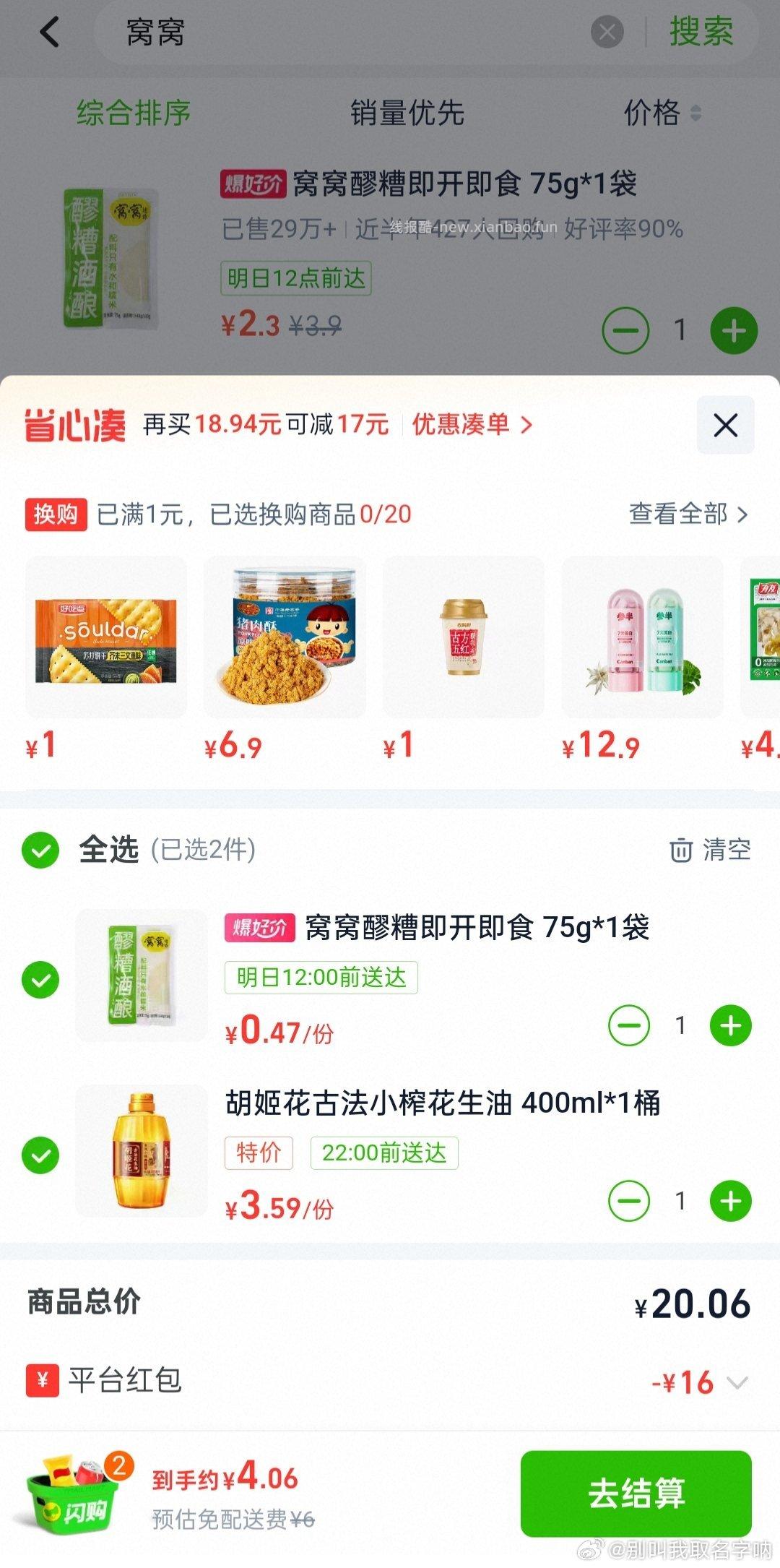
Task: Toggle the 全选 select-all checkbox
Action: coord(41,851)
